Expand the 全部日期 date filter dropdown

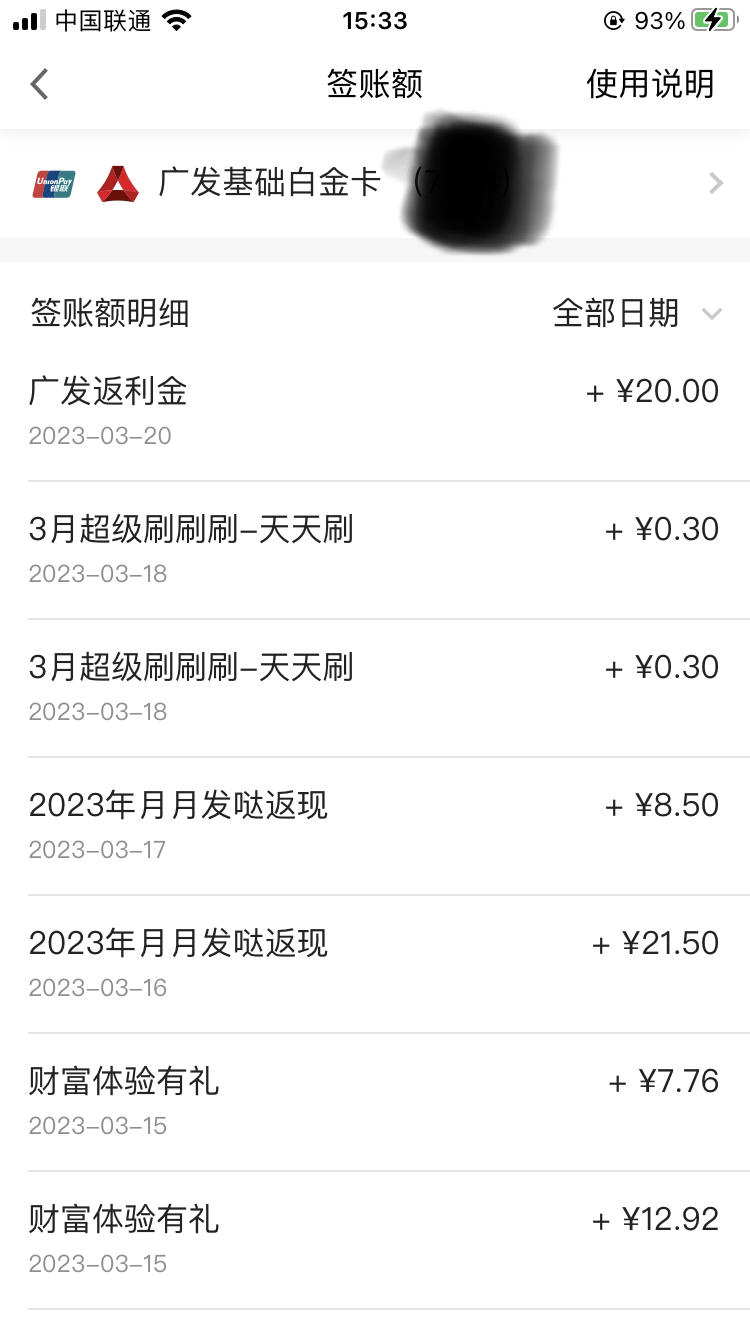637,313
